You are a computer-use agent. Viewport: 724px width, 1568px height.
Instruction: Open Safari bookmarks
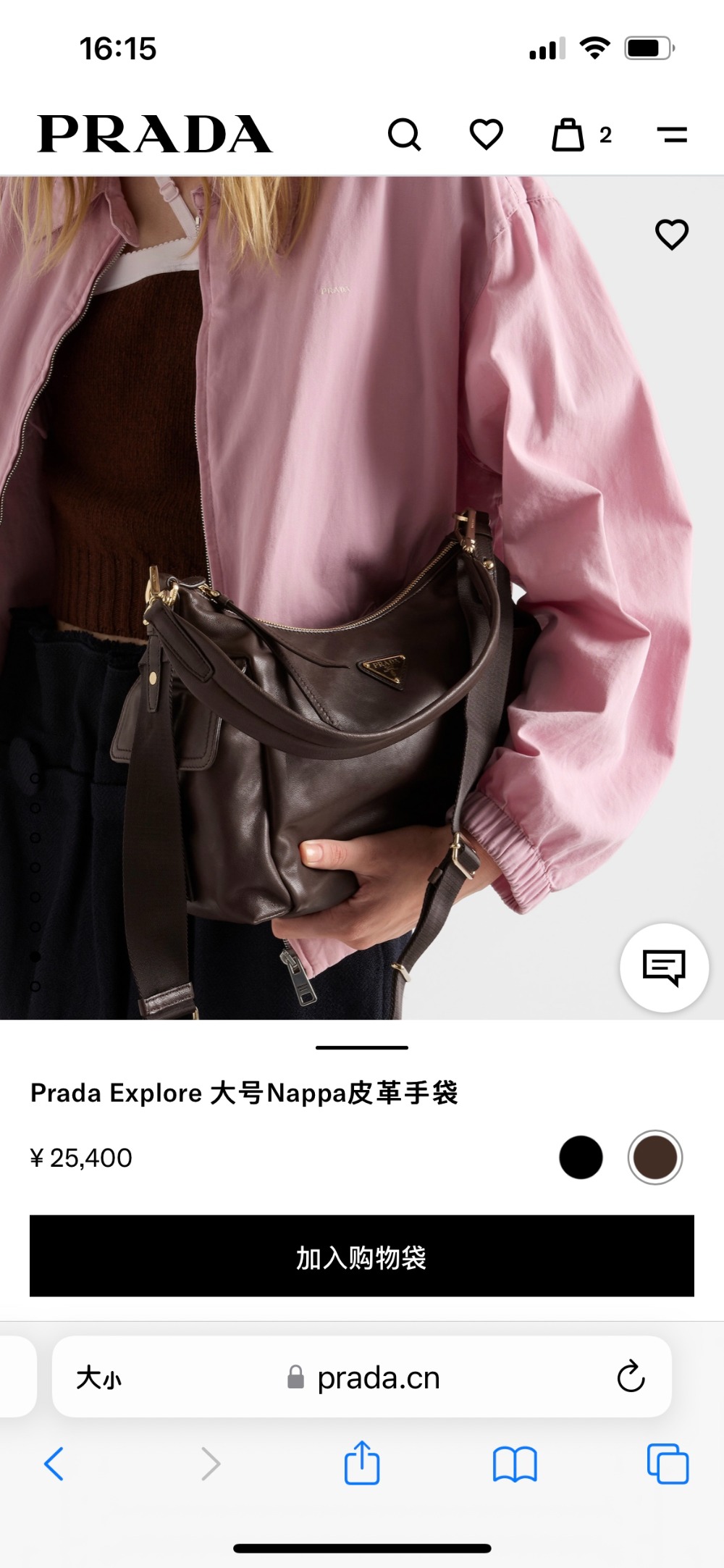click(x=514, y=1464)
